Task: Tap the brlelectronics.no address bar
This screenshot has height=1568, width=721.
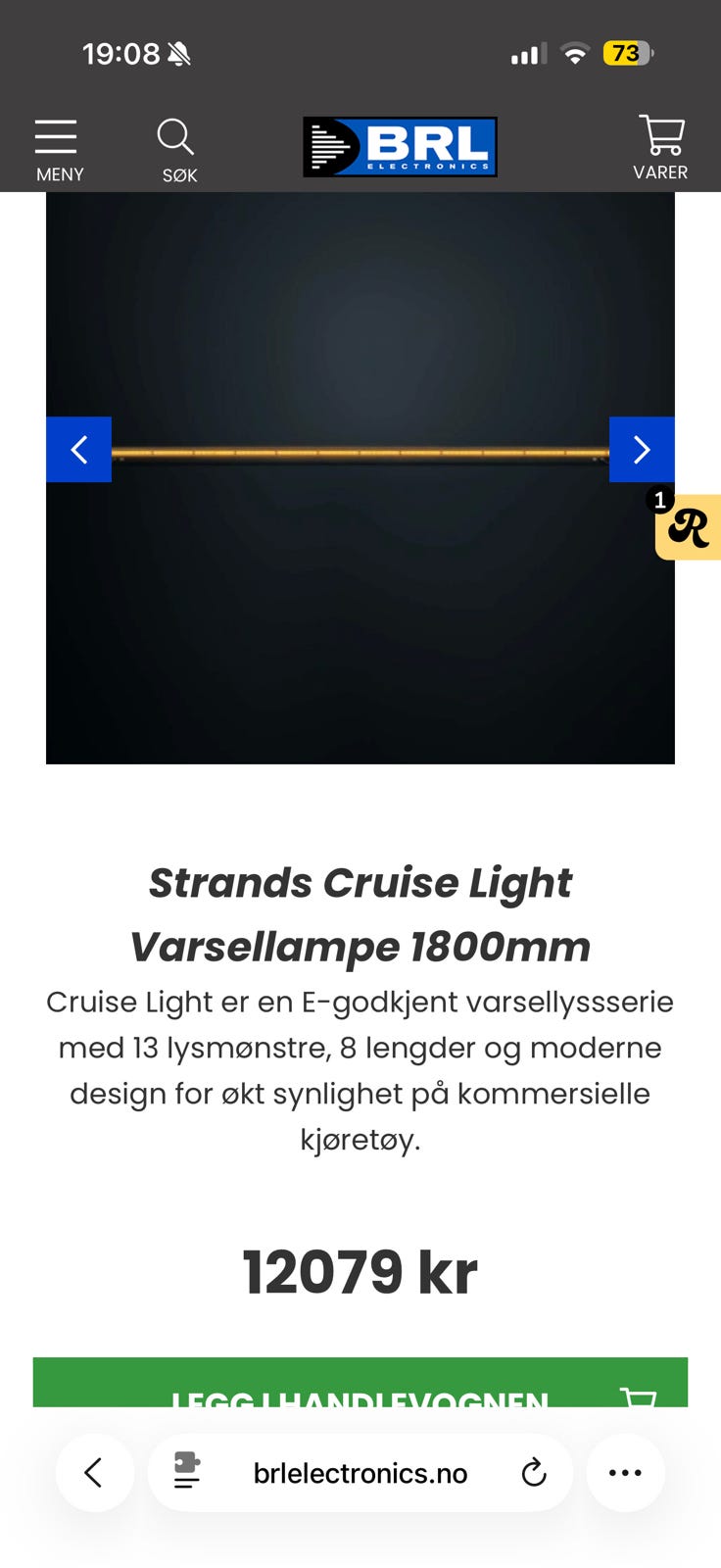Action: point(360,1472)
